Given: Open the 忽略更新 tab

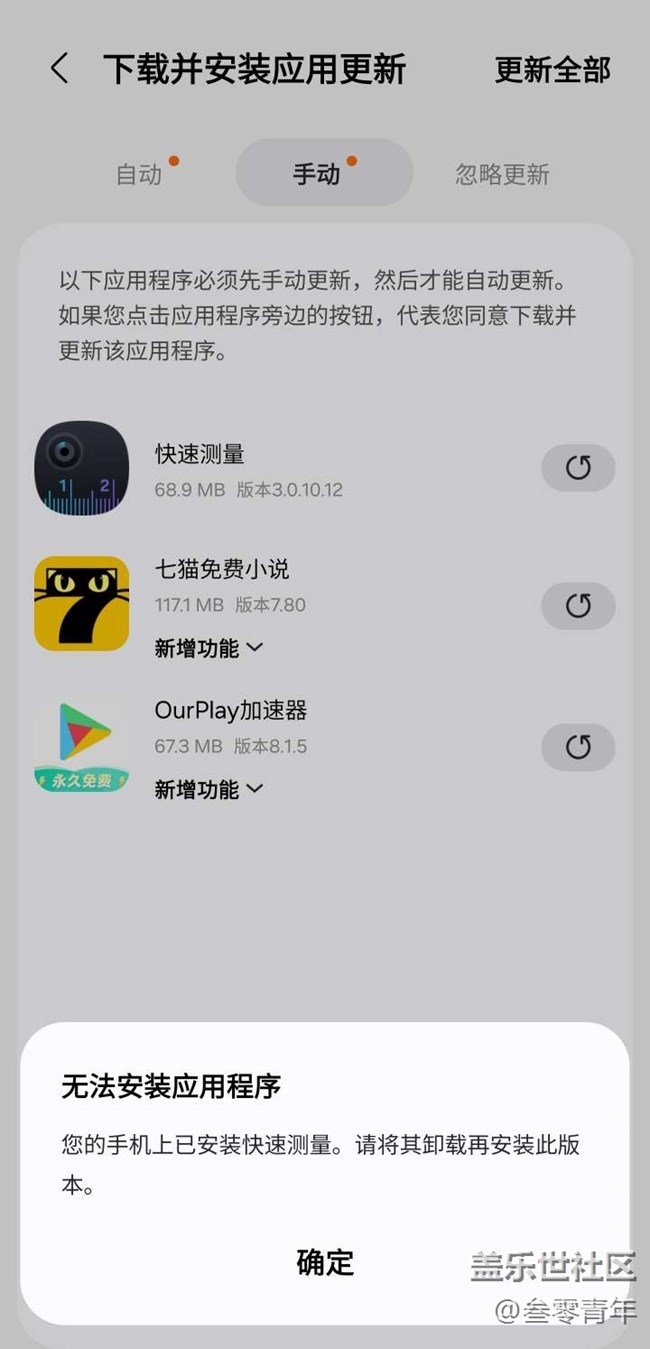Looking at the screenshot, I should [x=502, y=175].
